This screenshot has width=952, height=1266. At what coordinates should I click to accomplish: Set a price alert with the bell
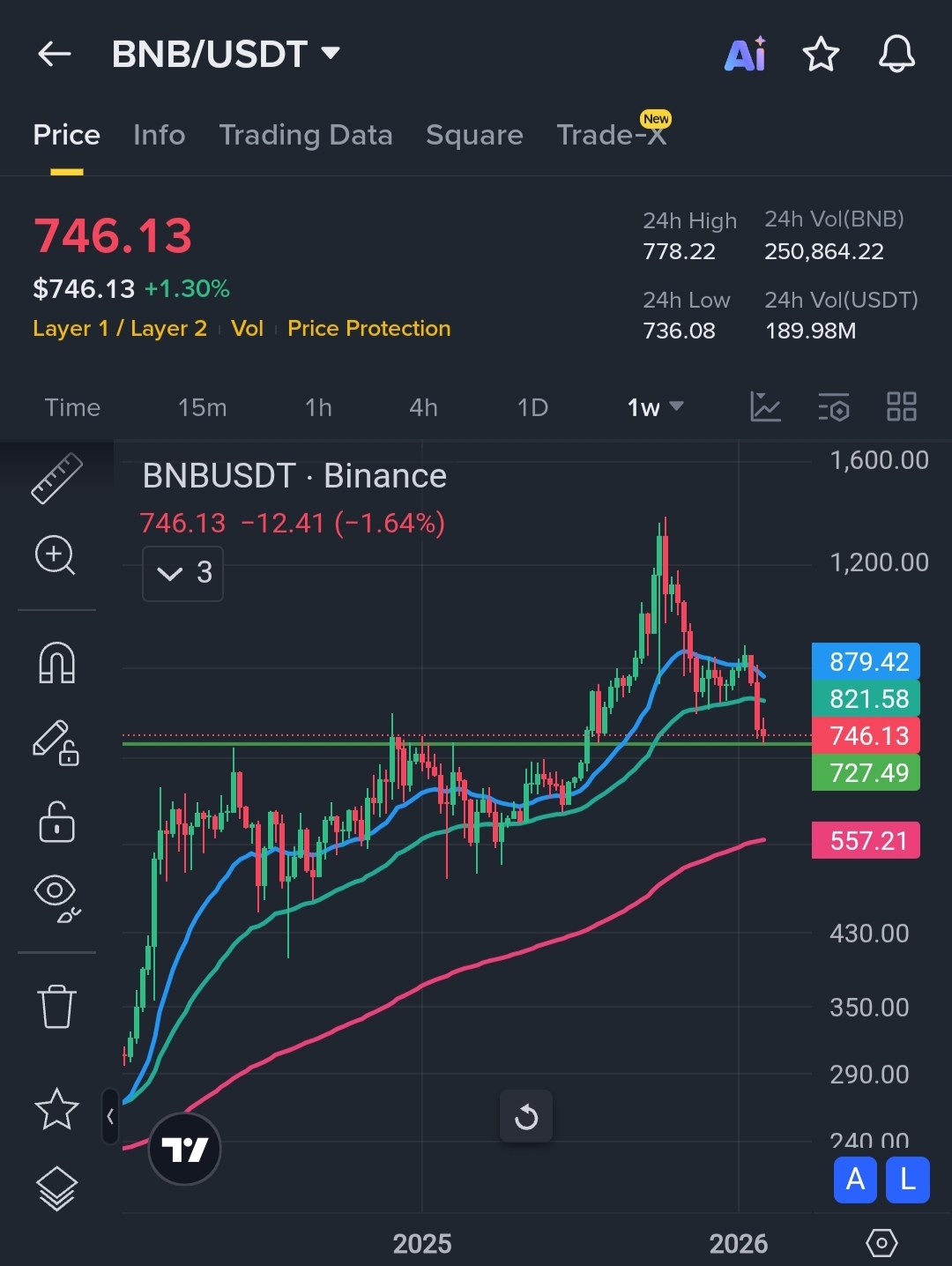(x=896, y=55)
